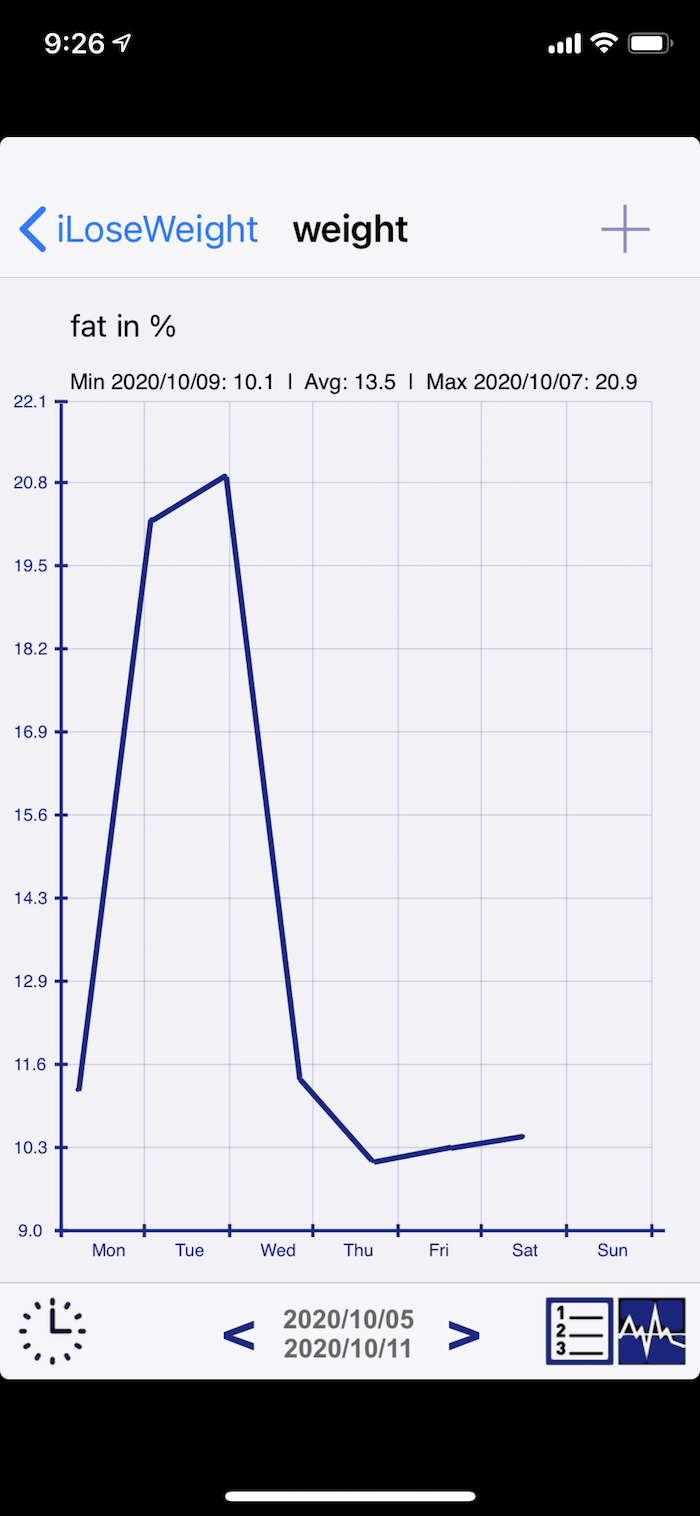Go to the previous week
This screenshot has width=700, height=1516.
coord(238,1334)
